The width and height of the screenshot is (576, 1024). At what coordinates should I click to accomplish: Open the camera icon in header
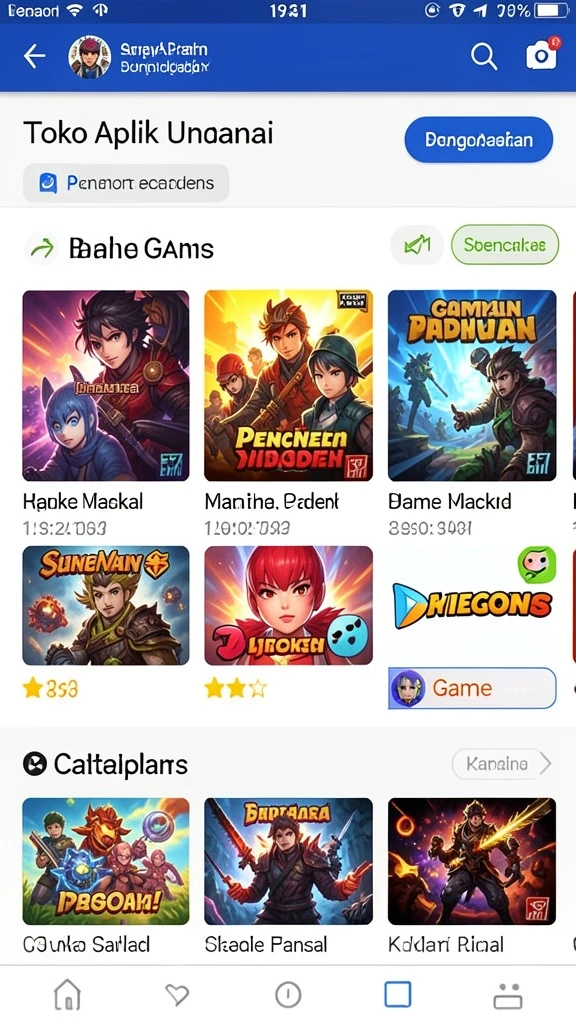pos(542,55)
